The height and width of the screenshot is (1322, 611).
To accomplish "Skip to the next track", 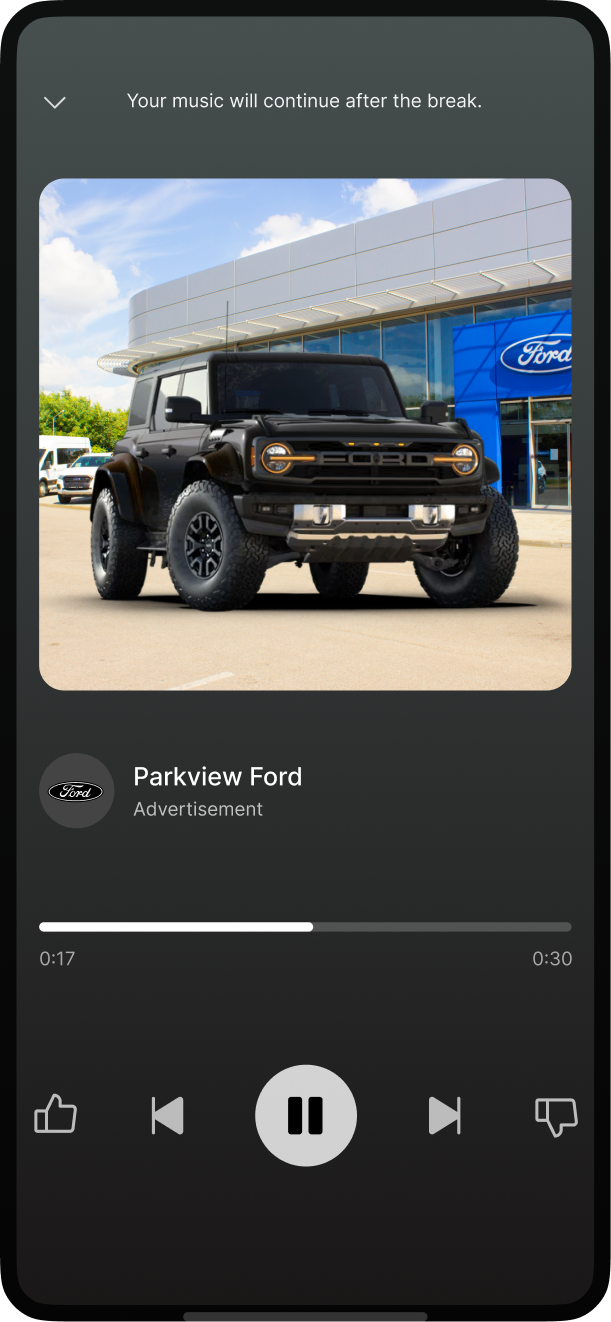I will tap(444, 1115).
